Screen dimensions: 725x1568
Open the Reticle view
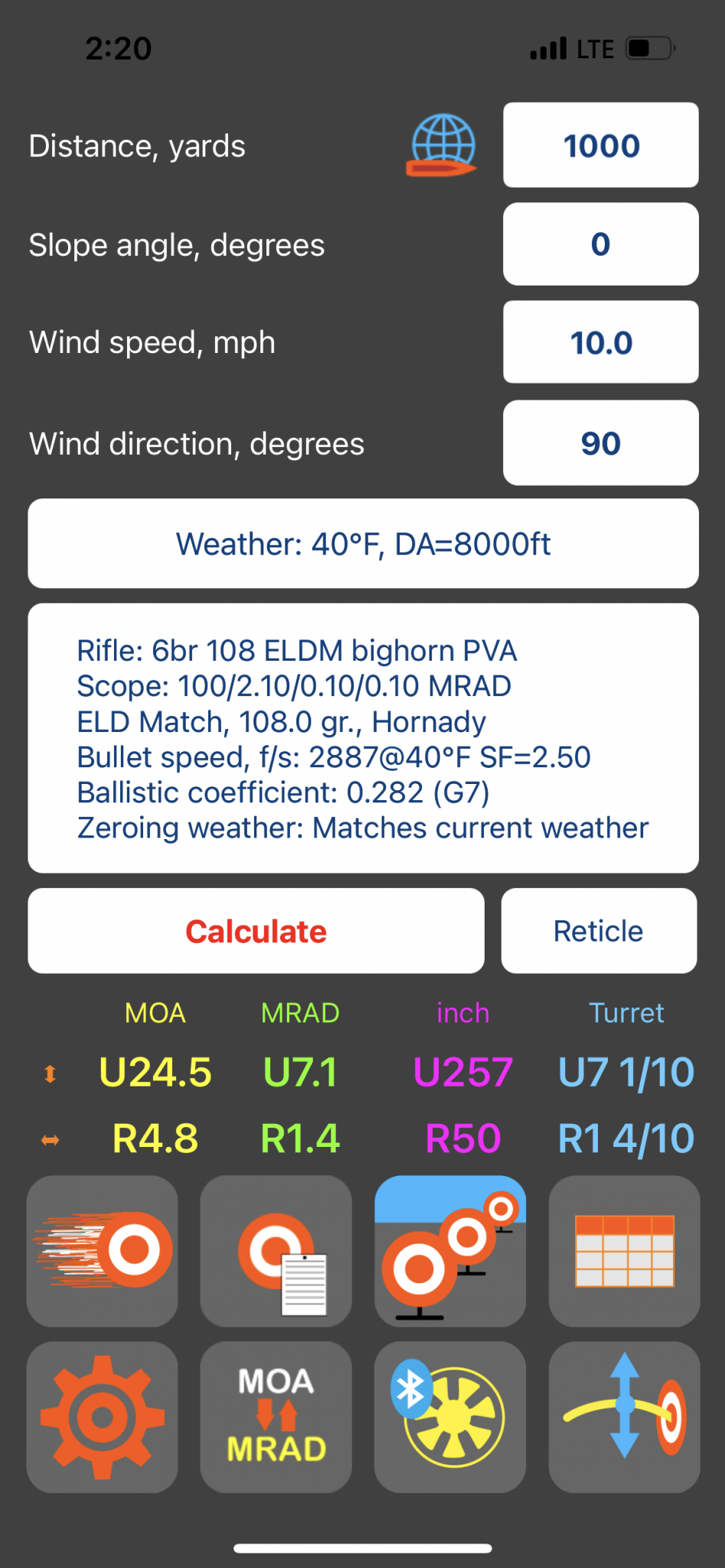(599, 931)
